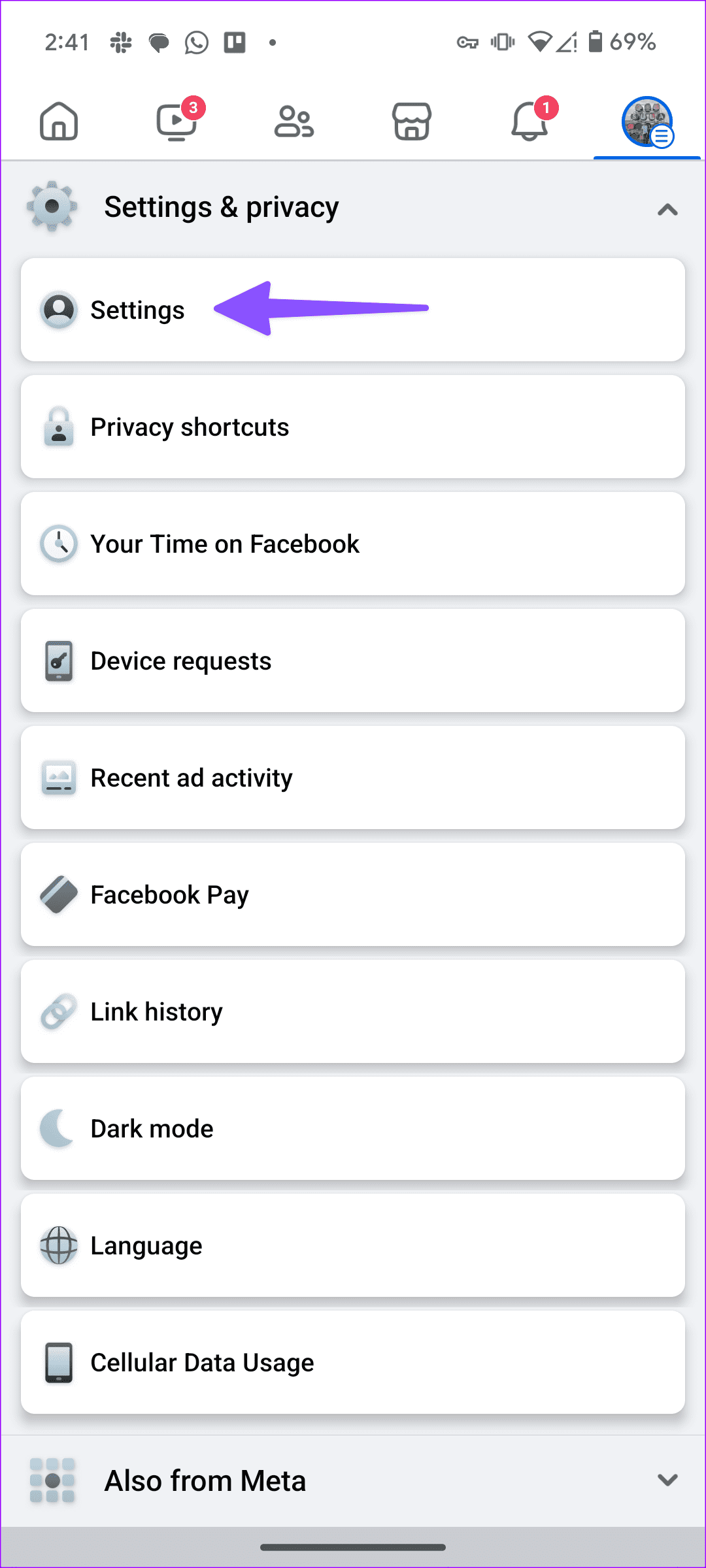Check the battery level indicator

[x=596, y=42]
